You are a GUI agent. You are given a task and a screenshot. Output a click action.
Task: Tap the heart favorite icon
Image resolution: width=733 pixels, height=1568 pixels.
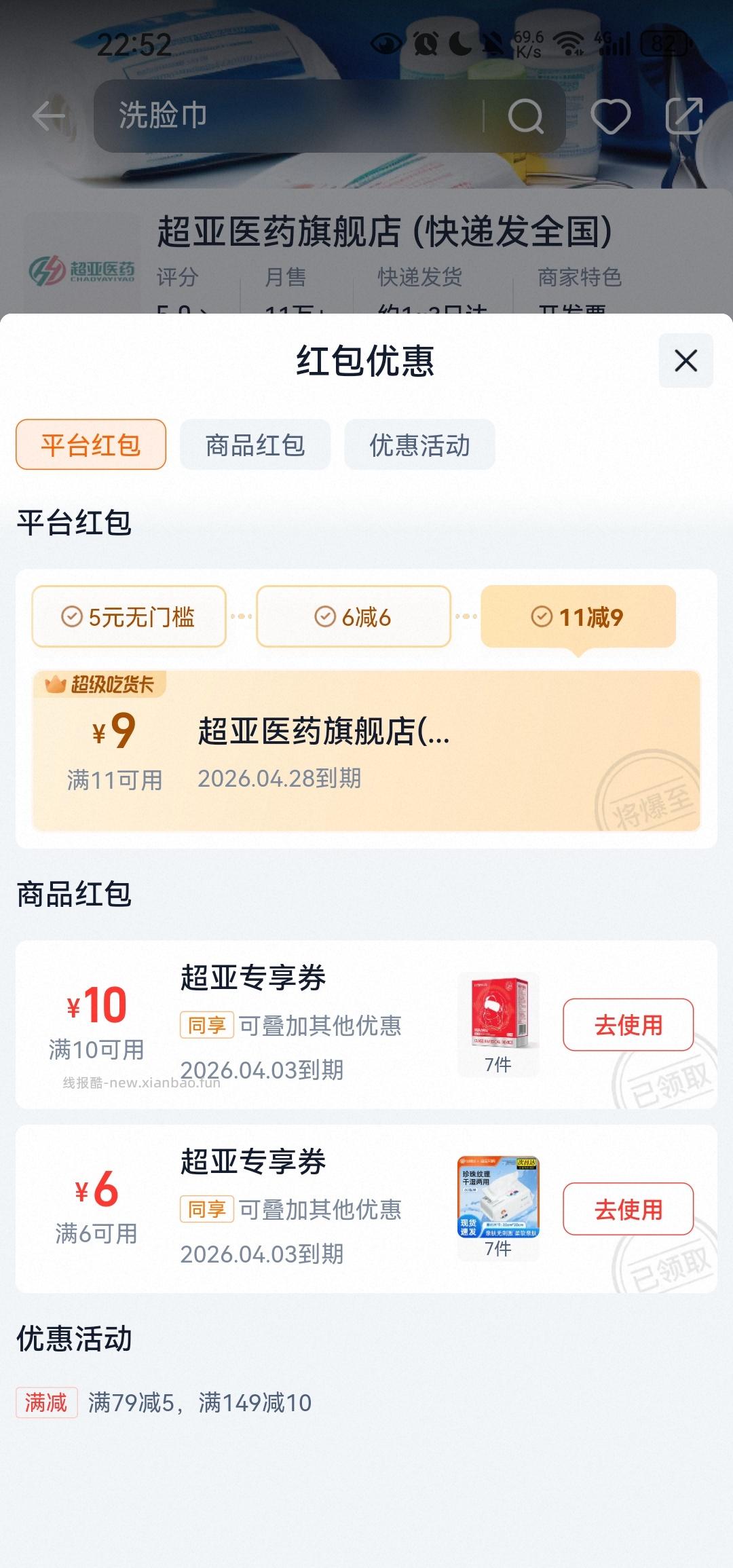point(610,115)
